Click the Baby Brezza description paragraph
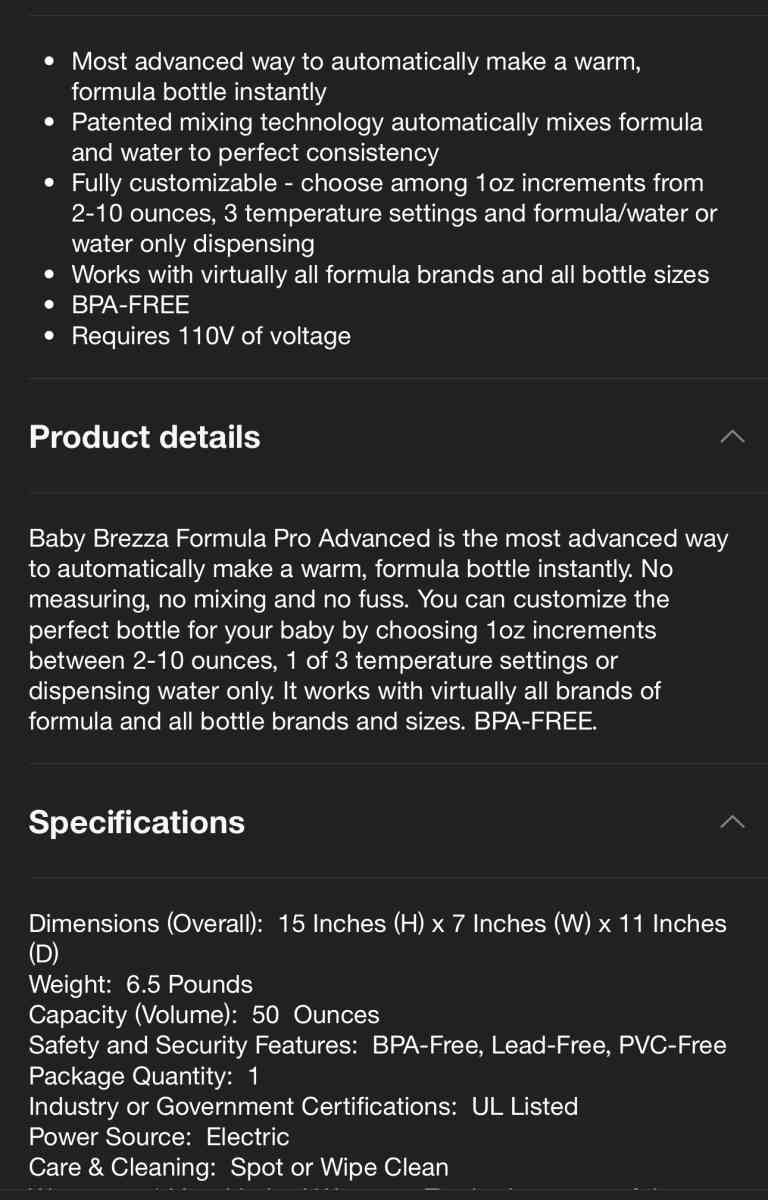Screen dimensions: 768x1200 380,629
